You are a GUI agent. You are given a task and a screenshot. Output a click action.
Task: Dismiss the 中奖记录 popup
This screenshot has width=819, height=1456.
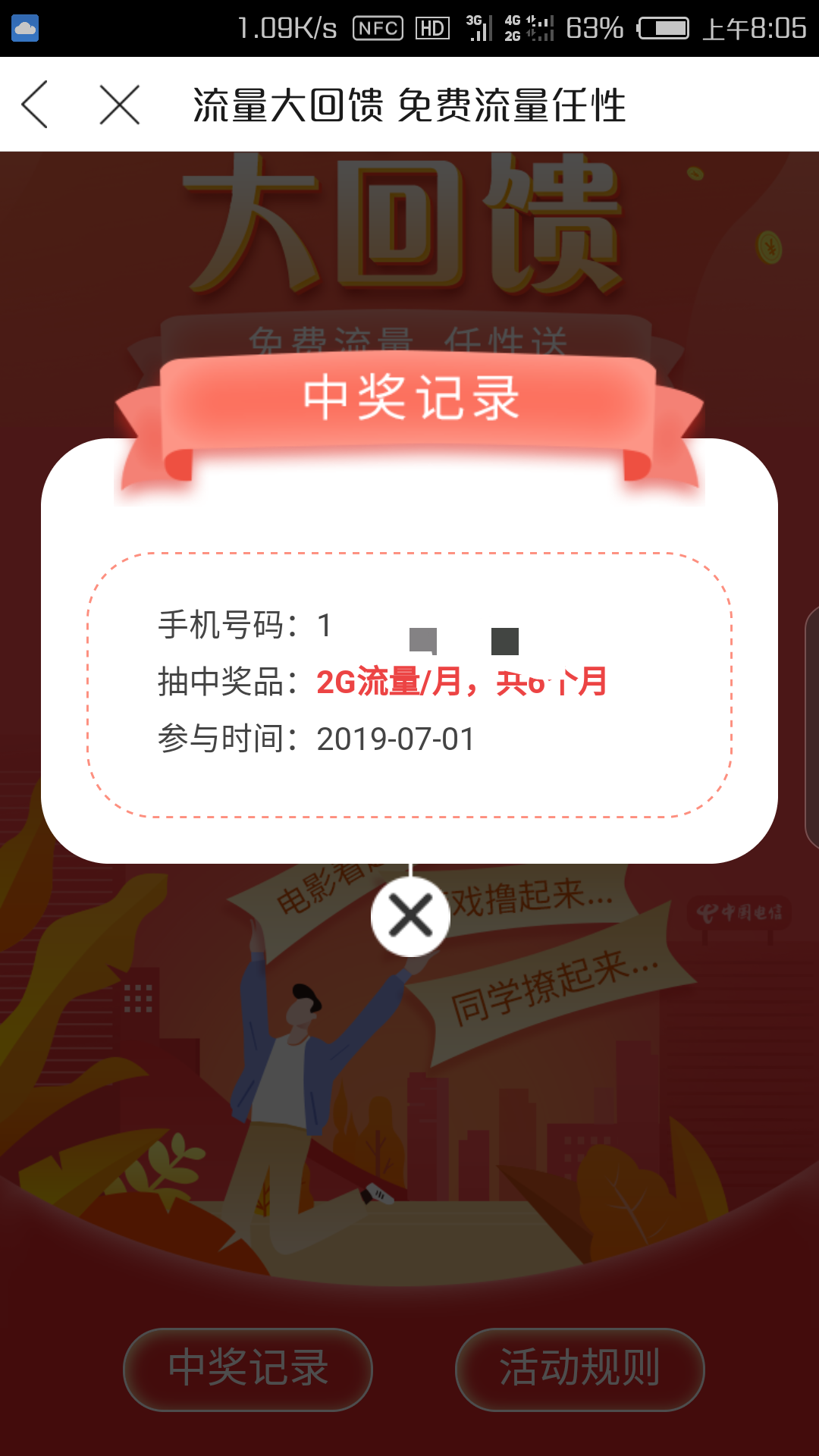click(x=410, y=916)
